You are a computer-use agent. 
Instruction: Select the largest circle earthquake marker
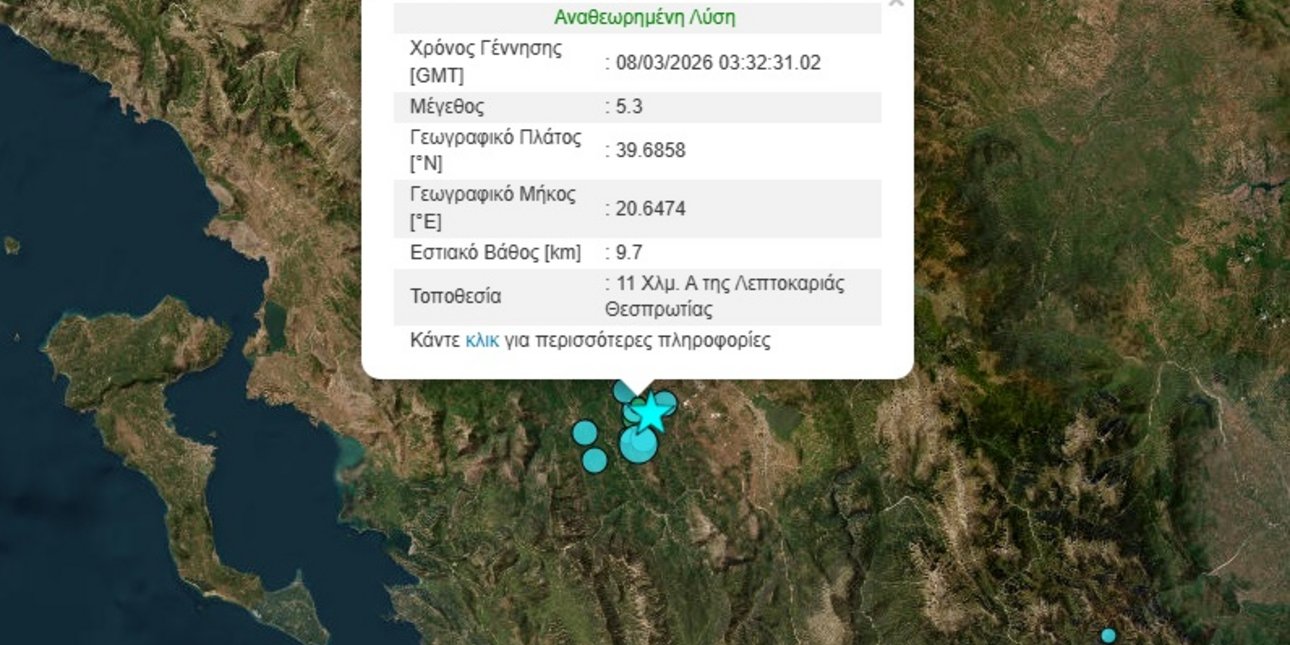point(637,445)
